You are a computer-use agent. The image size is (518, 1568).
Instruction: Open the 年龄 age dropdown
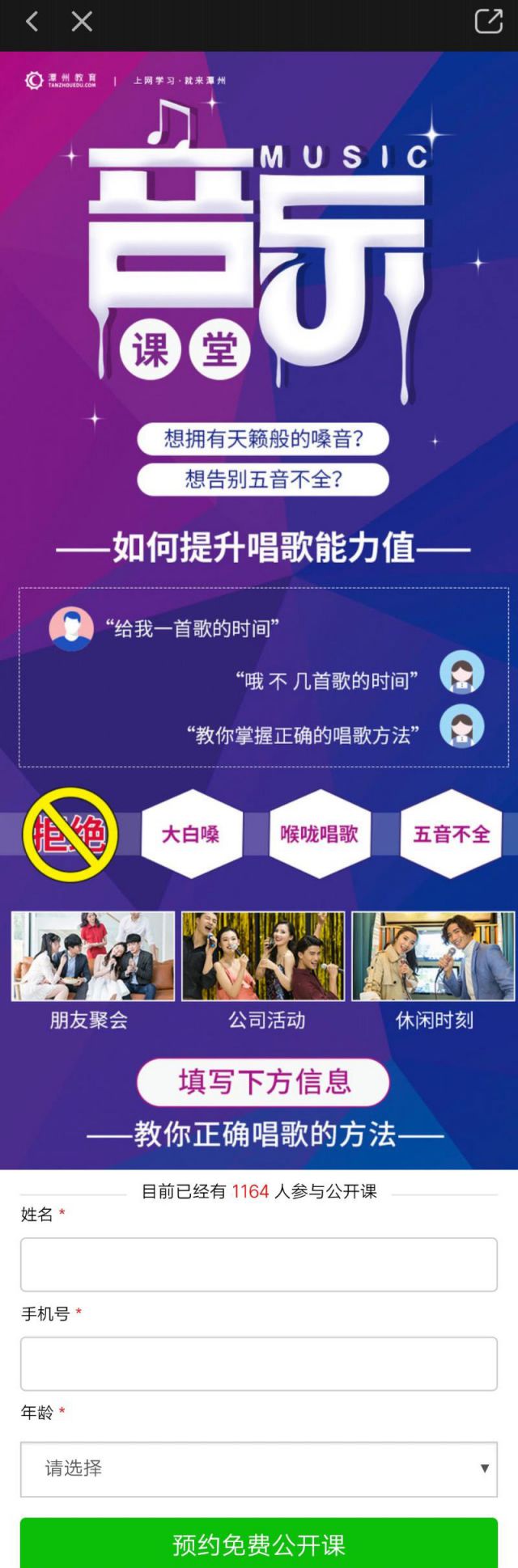(x=259, y=1468)
